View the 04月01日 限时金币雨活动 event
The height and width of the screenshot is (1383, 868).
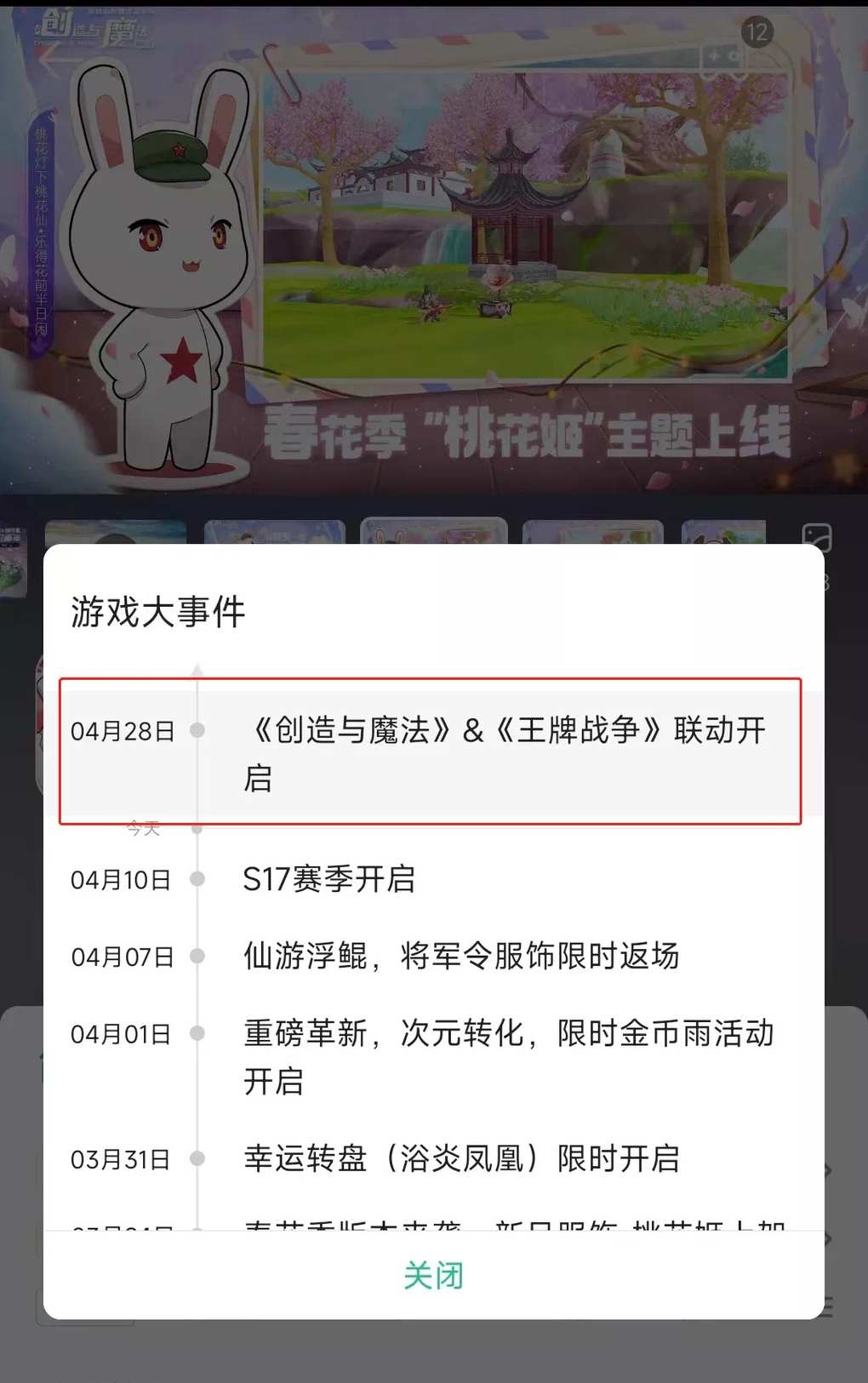[507, 1056]
